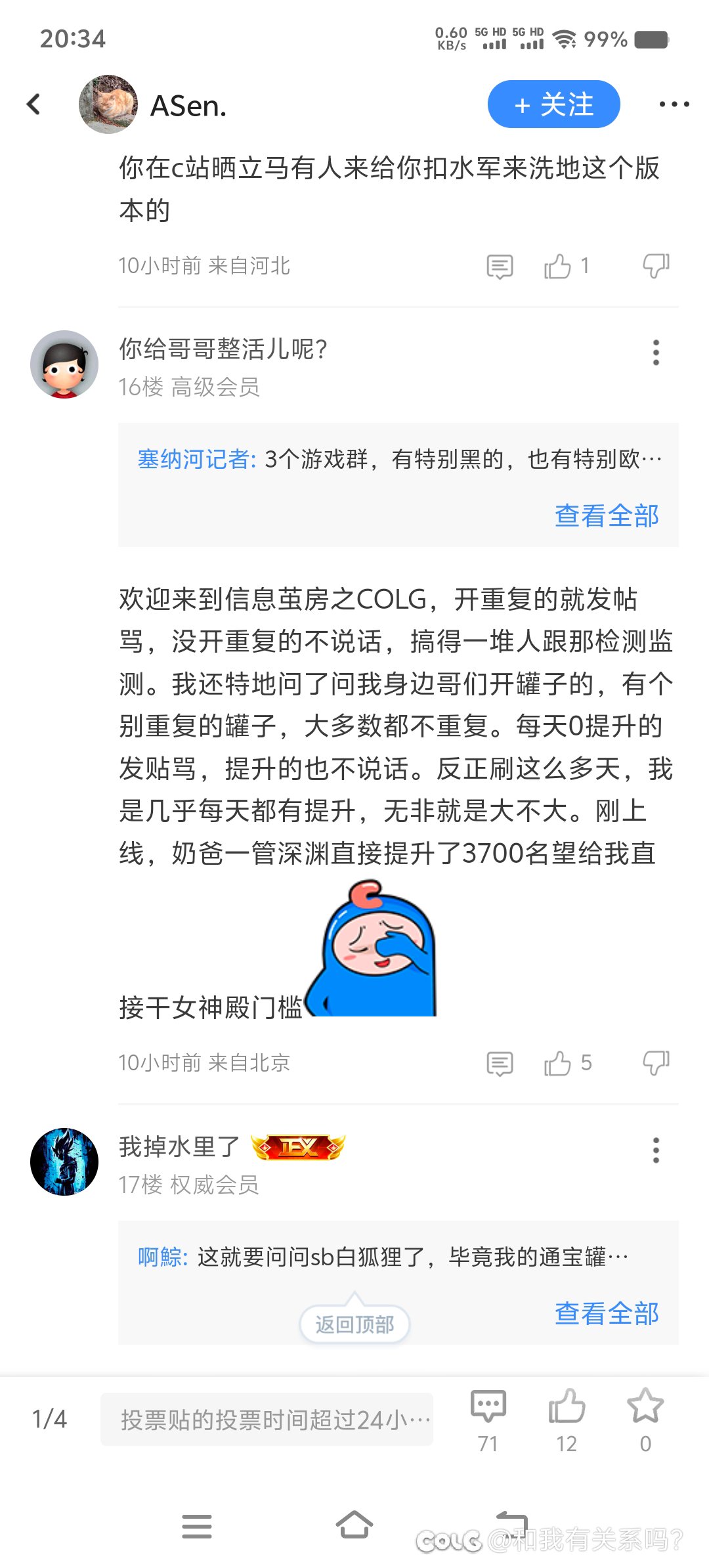Image resolution: width=709 pixels, height=1568 pixels.
Task: View full quote from 塞纳河记者
Action: [x=607, y=516]
